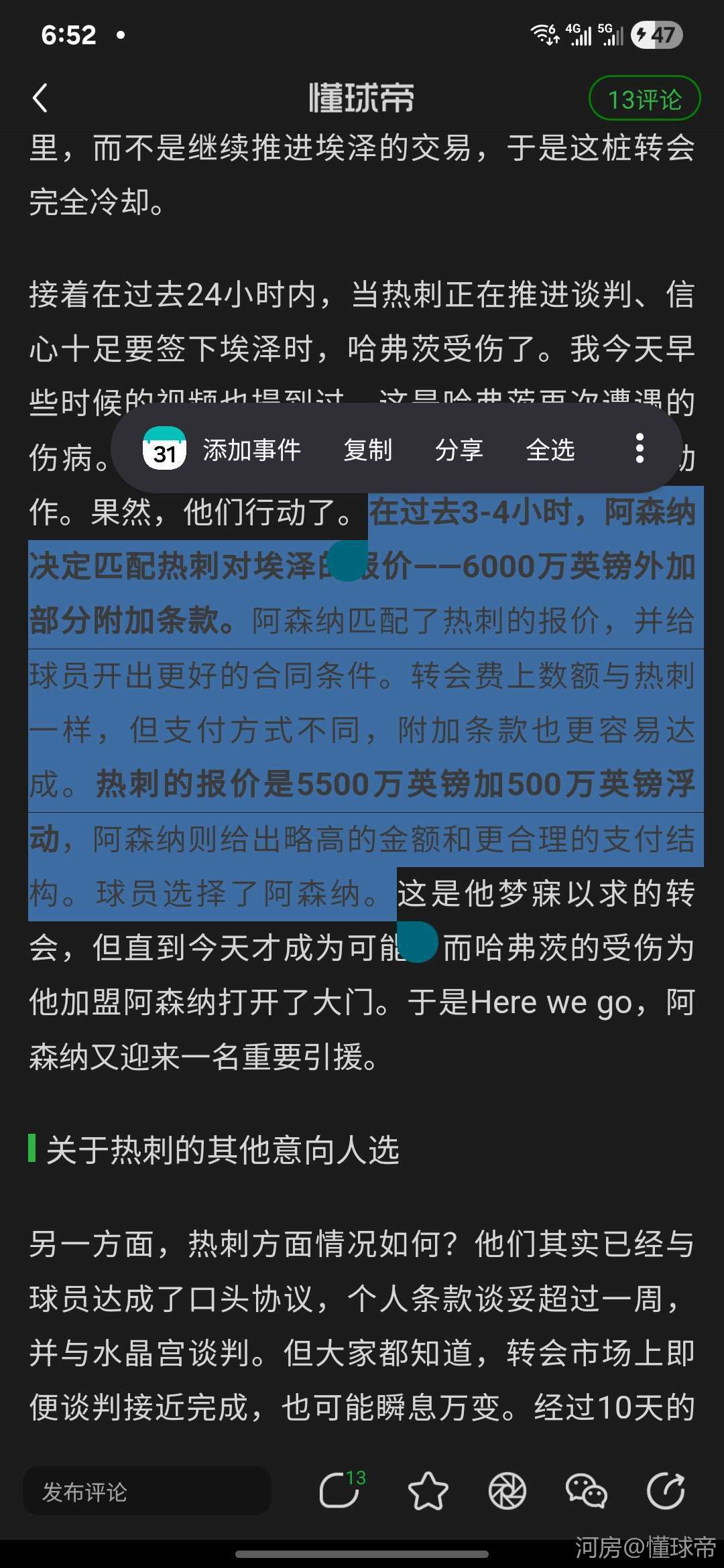The image size is (724, 1568).
Task: Open the selection popup's three-dot overflow
Action: (x=640, y=449)
